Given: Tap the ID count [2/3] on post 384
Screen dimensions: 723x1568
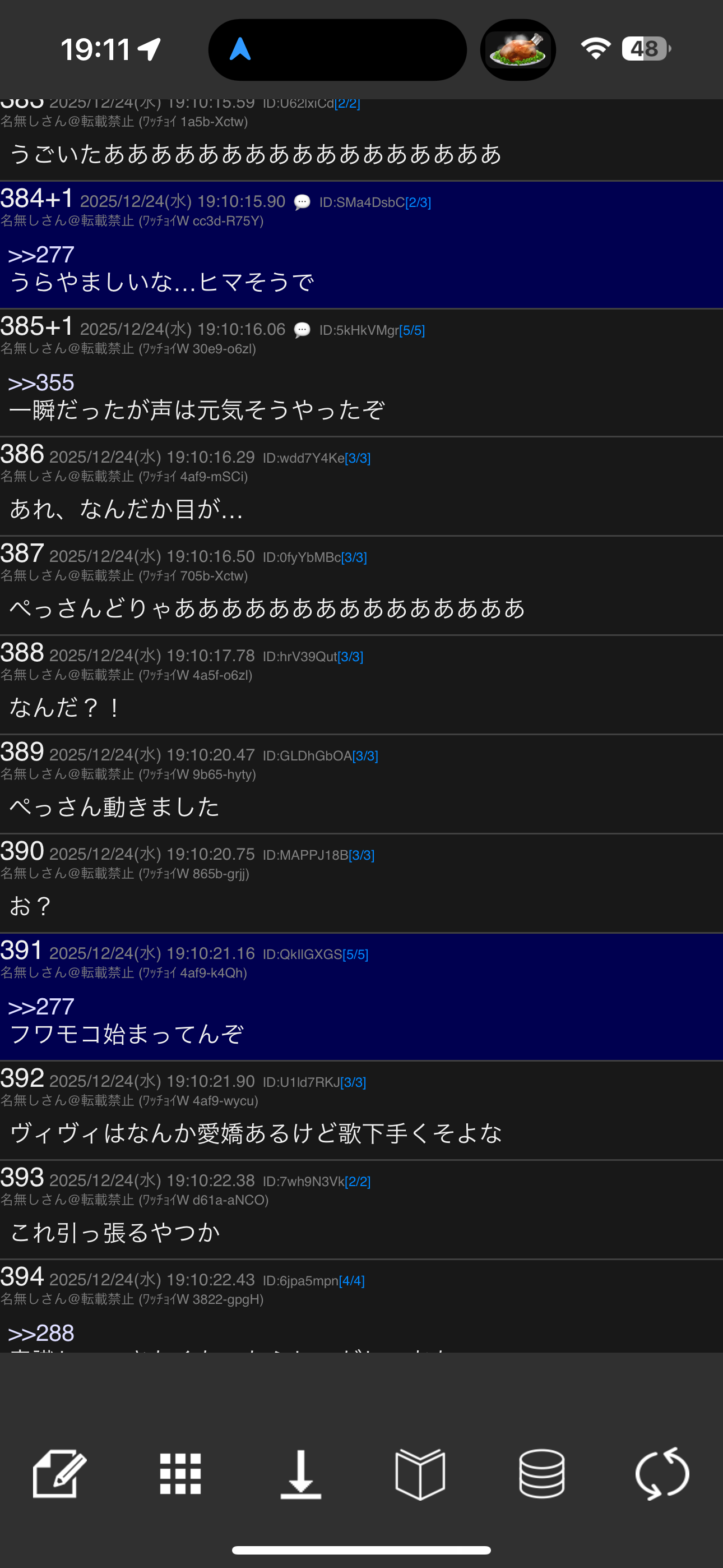Looking at the screenshot, I should click(418, 202).
